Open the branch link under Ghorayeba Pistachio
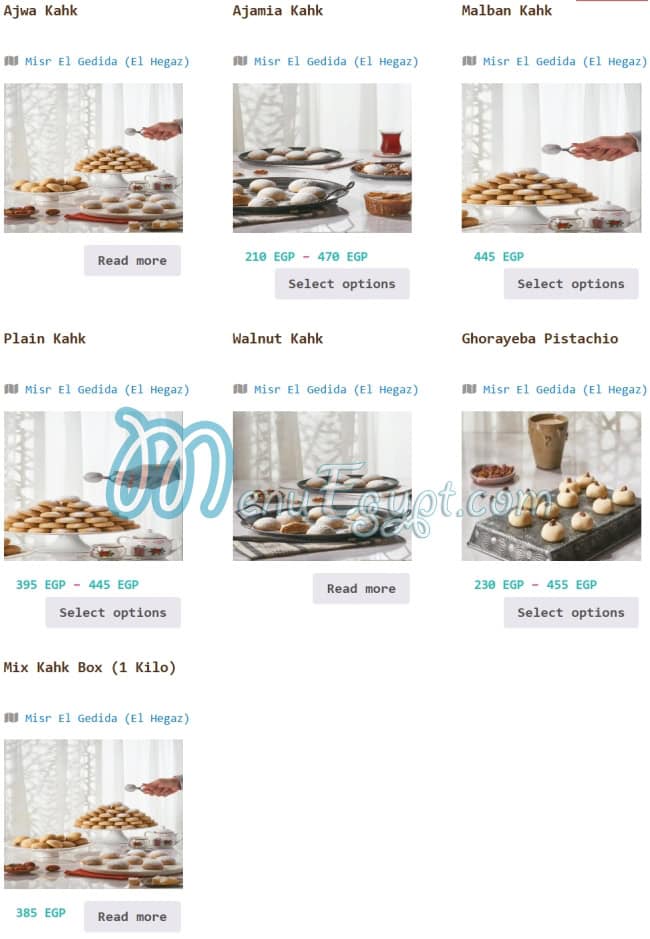The image size is (650, 939). pos(565,390)
